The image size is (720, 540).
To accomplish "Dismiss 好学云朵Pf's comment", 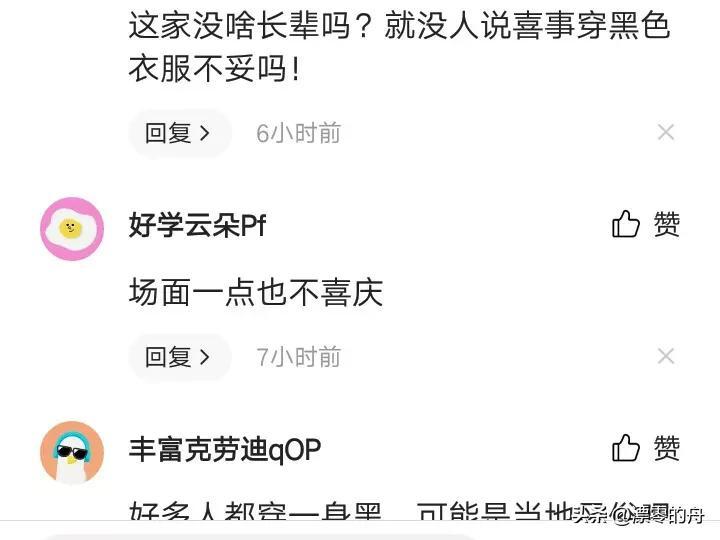I will pyautogui.click(x=666, y=356).
